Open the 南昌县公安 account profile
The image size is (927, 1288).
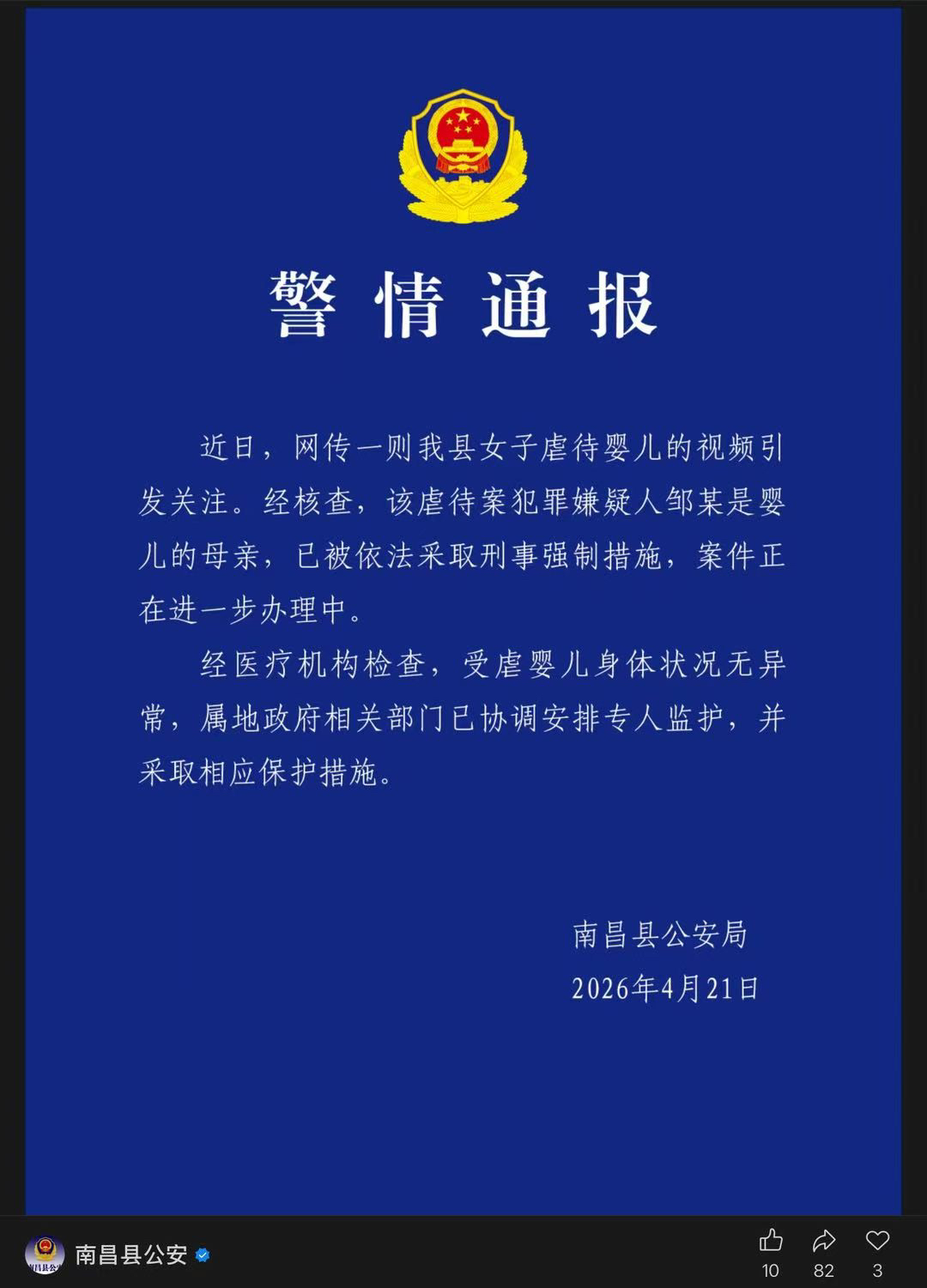tap(130, 1255)
